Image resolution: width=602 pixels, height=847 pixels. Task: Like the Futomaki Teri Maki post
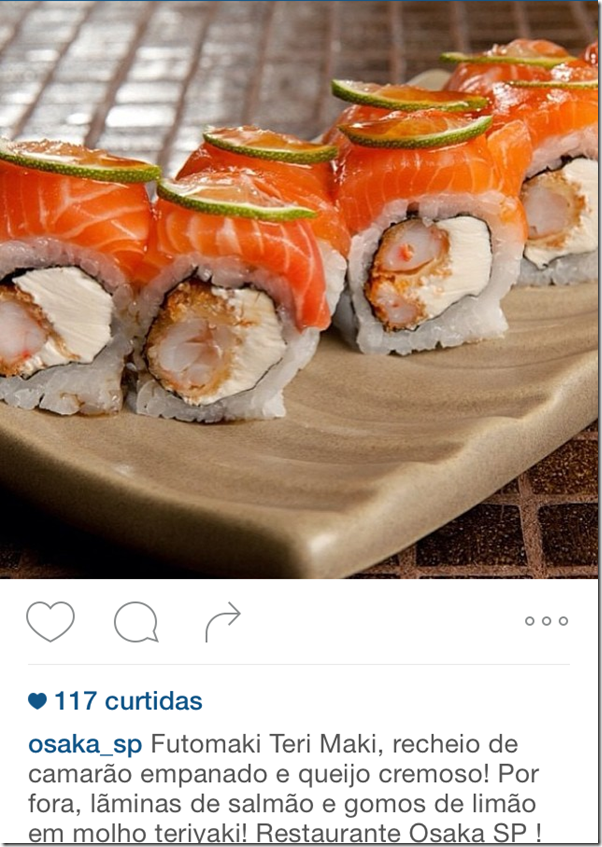coord(50,621)
